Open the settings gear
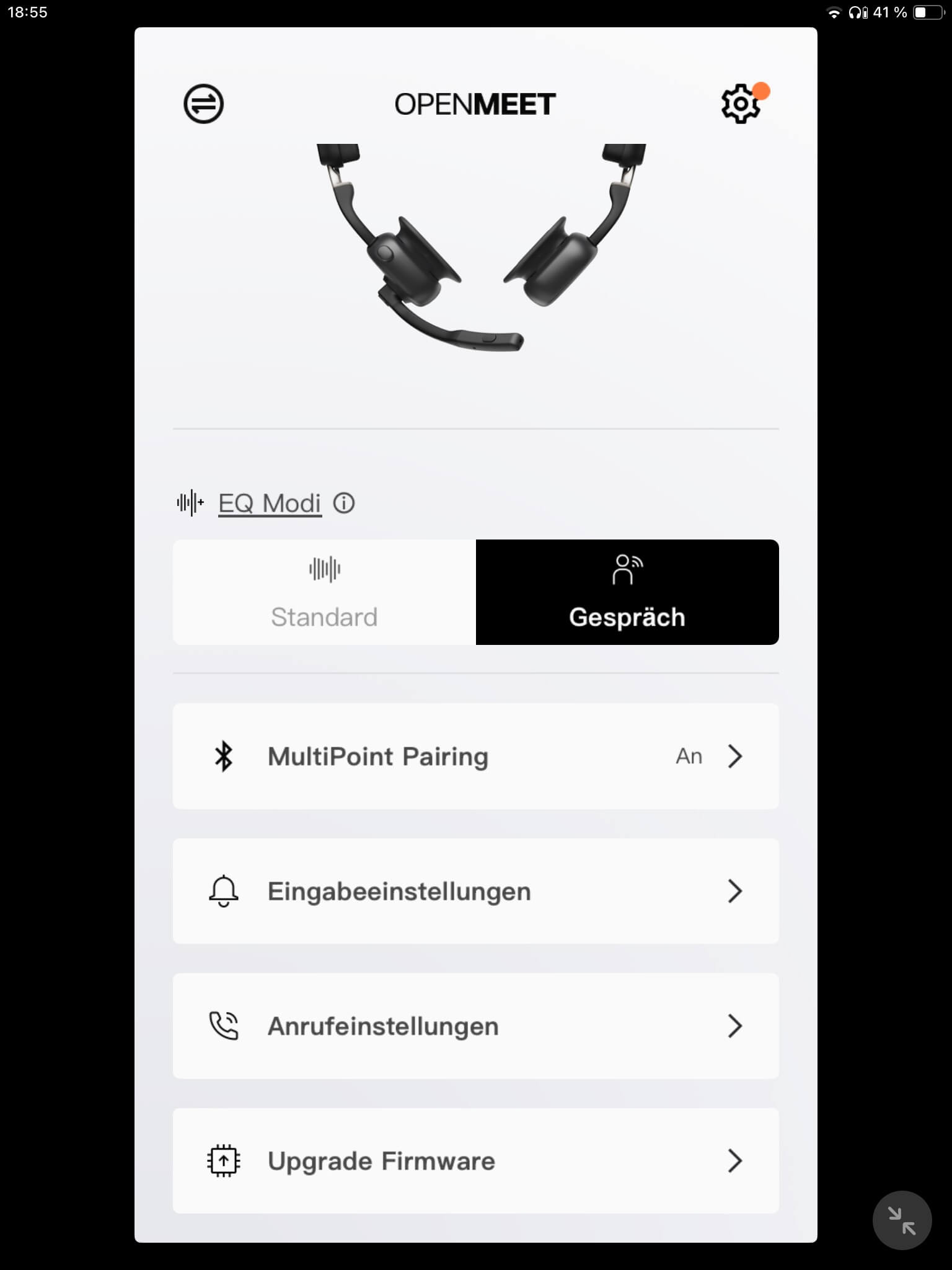The height and width of the screenshot is (1270, 952). tap(741, 104)
